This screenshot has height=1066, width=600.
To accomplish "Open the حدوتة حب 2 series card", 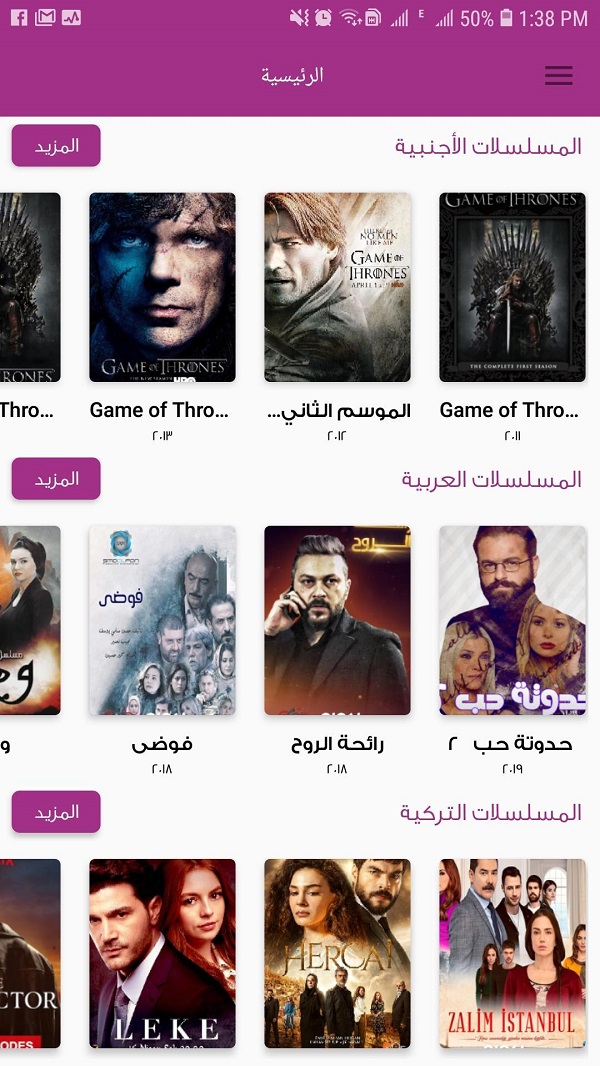I will [512, 620].
